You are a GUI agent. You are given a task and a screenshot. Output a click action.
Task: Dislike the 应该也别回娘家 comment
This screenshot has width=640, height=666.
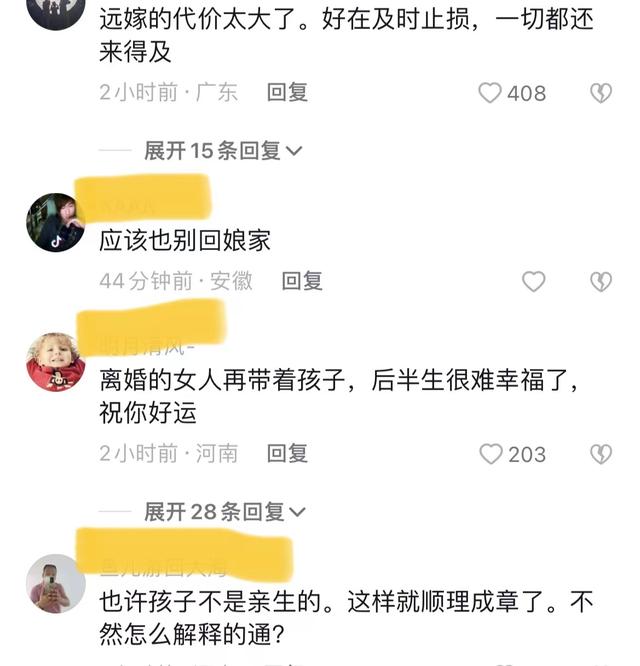coord(600,281)
